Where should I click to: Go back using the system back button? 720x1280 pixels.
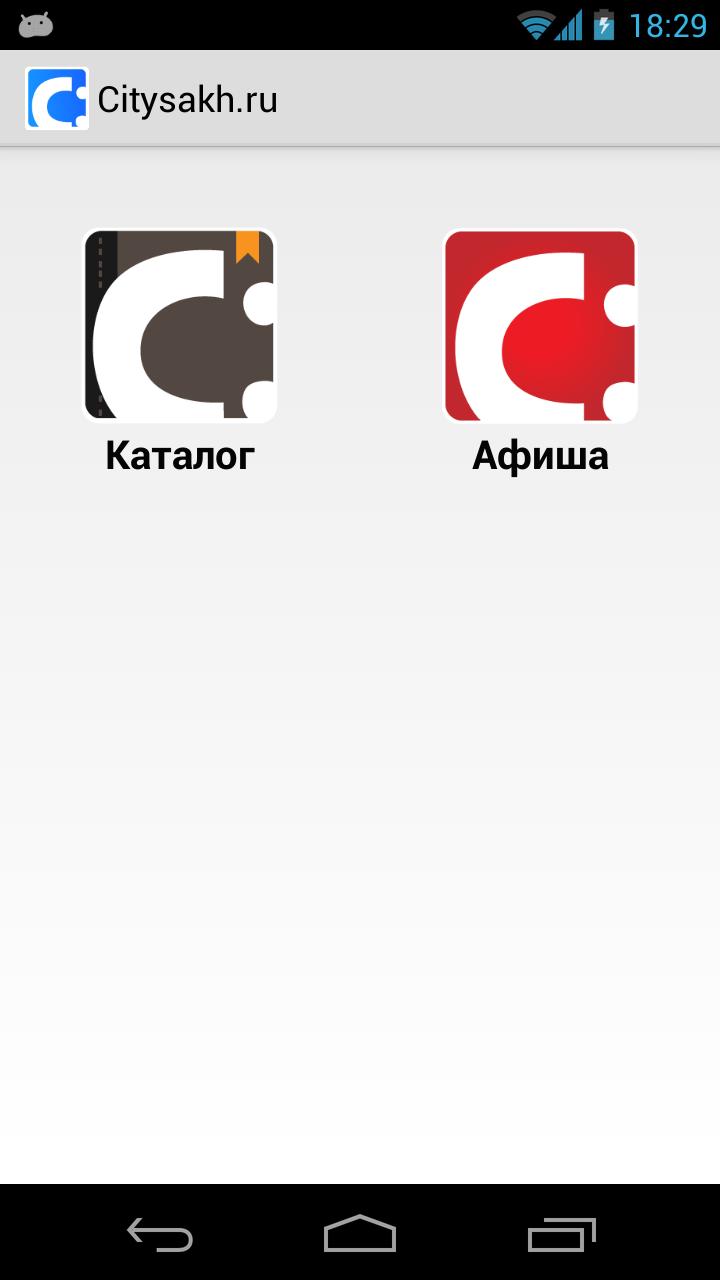[x=160, y=1234]
